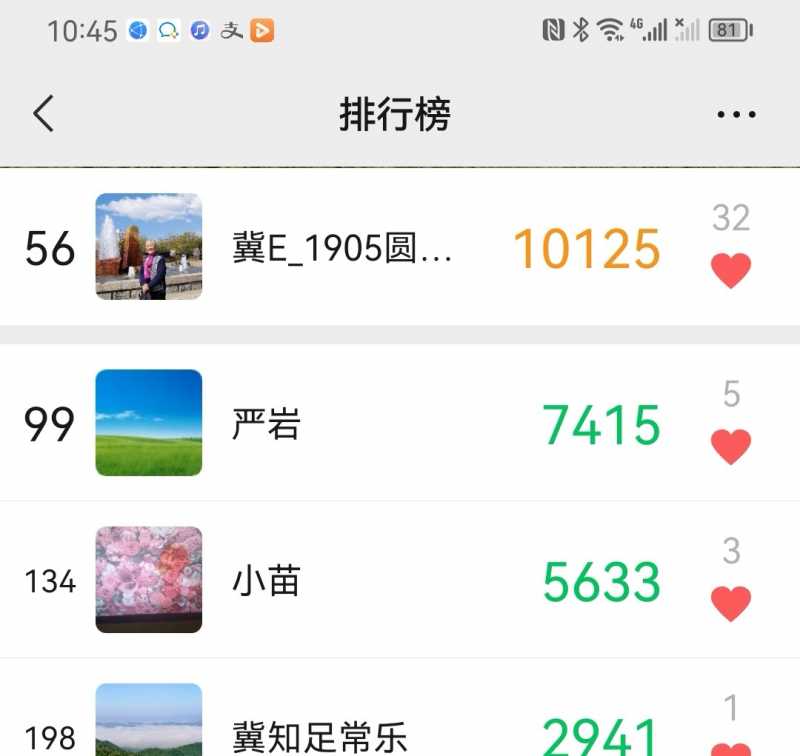
Task: Like 严岩's step count
Action: pos(730,446)
